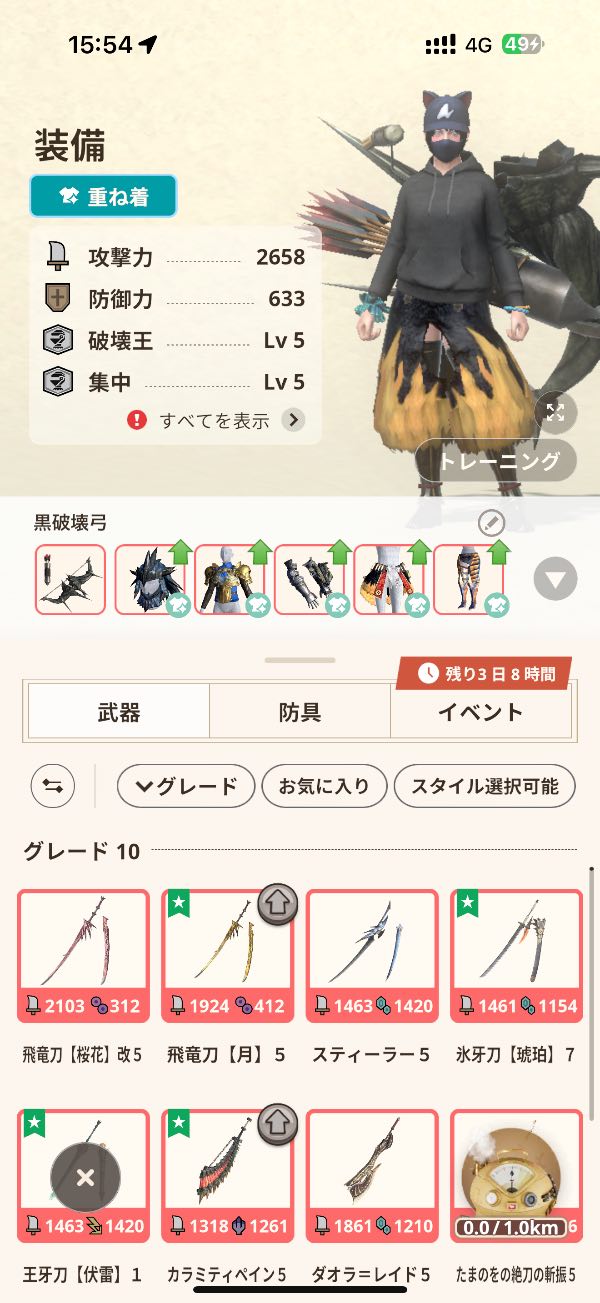Image resolution: width=600 pixels, height=1303 pixels.
Task: Toggle the sort order swap icon
Action: [53, 786]
